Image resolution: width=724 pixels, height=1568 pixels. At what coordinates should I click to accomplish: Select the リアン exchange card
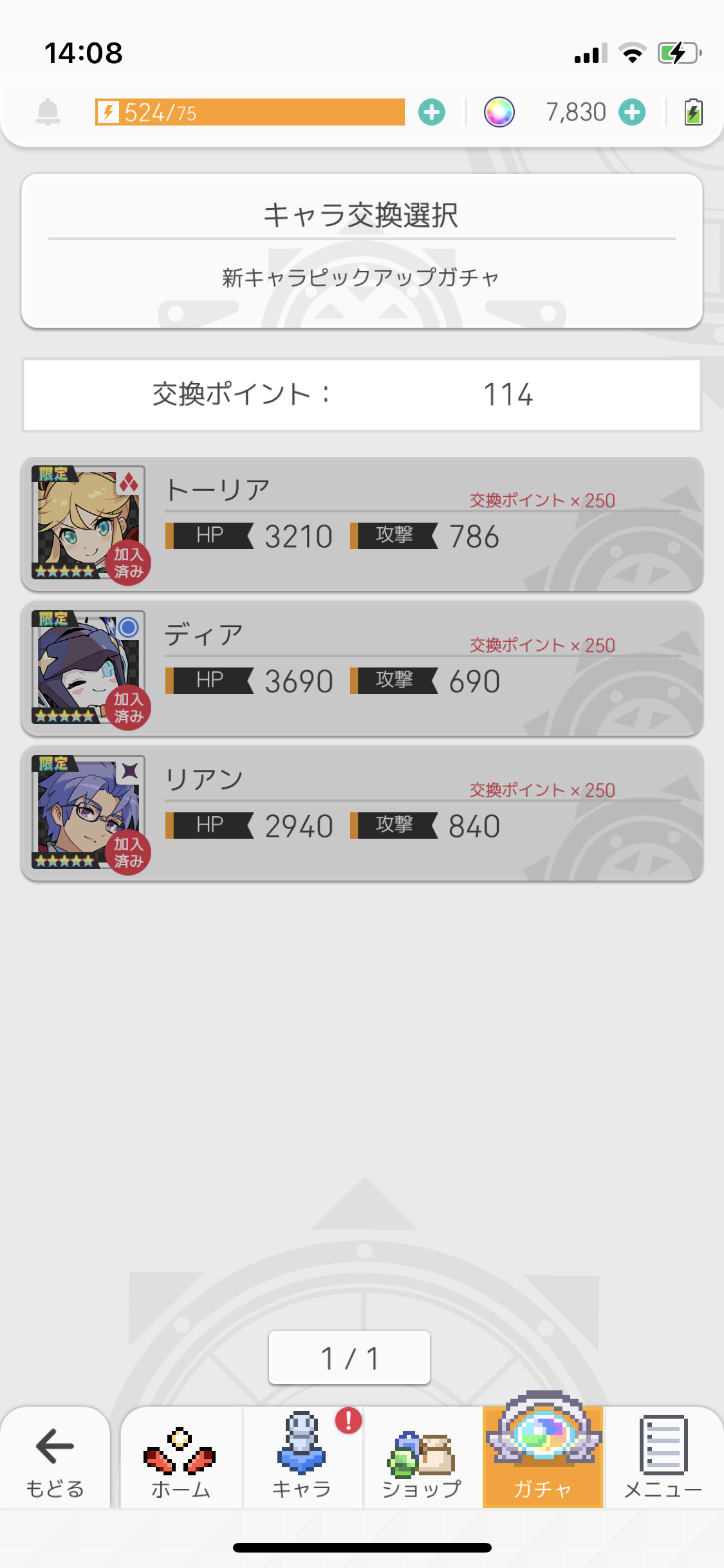362,814
